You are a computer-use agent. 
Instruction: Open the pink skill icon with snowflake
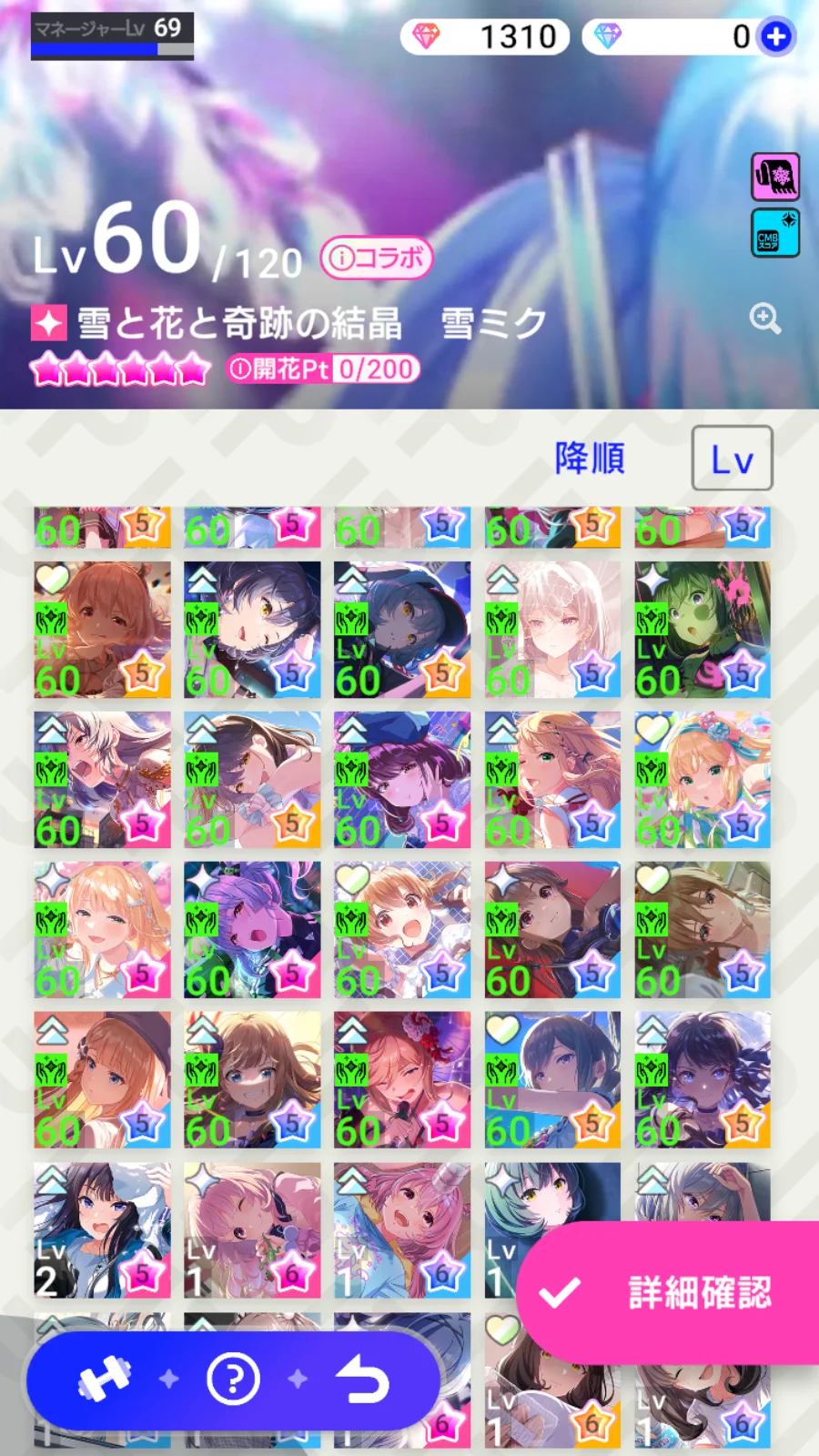coord(775,177)
